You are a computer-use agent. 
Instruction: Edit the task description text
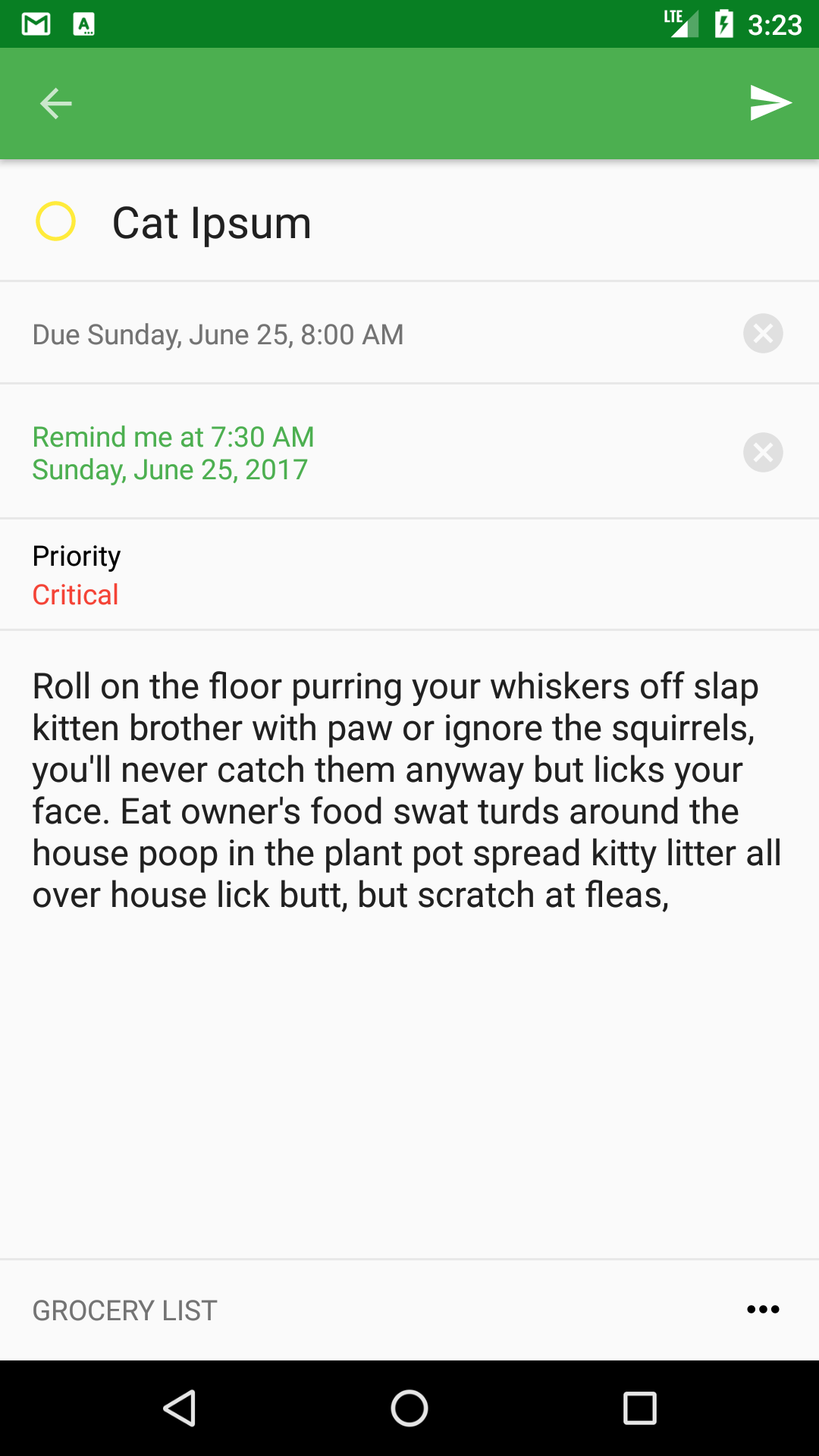[x=406, y=790]
